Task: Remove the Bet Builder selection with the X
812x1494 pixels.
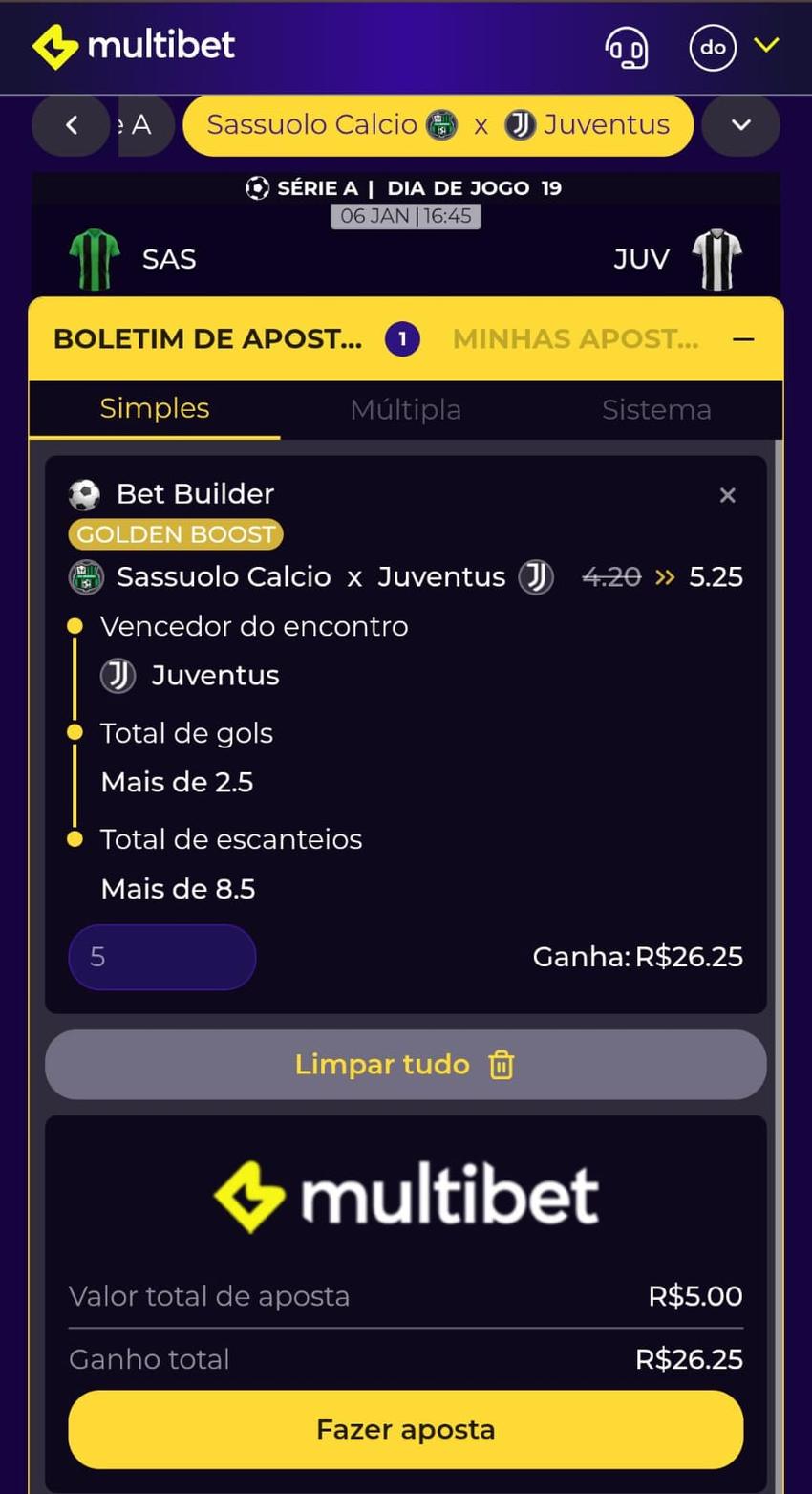Action: pos(727,494)
